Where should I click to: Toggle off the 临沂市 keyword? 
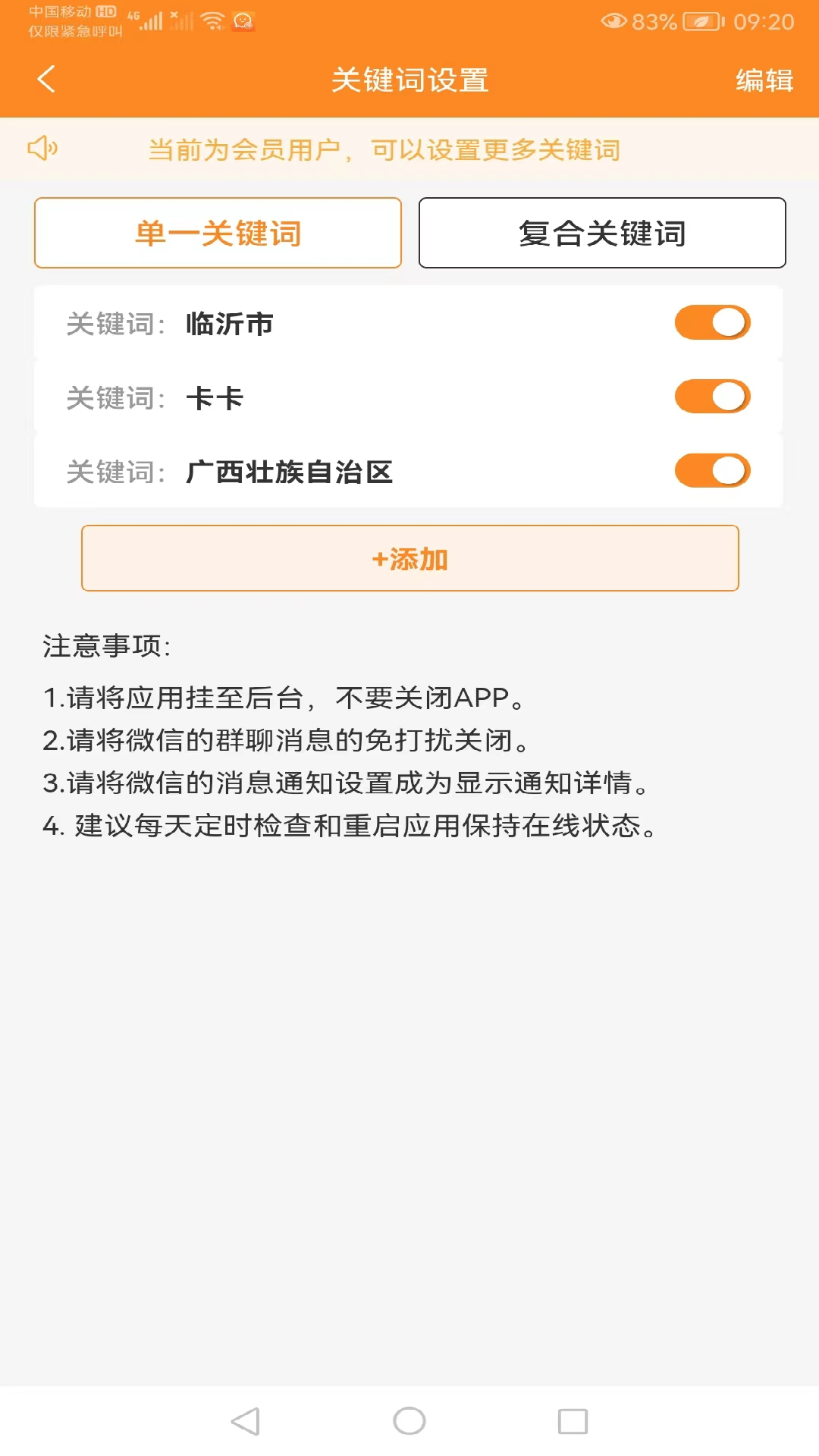click(x=712, y=323)
